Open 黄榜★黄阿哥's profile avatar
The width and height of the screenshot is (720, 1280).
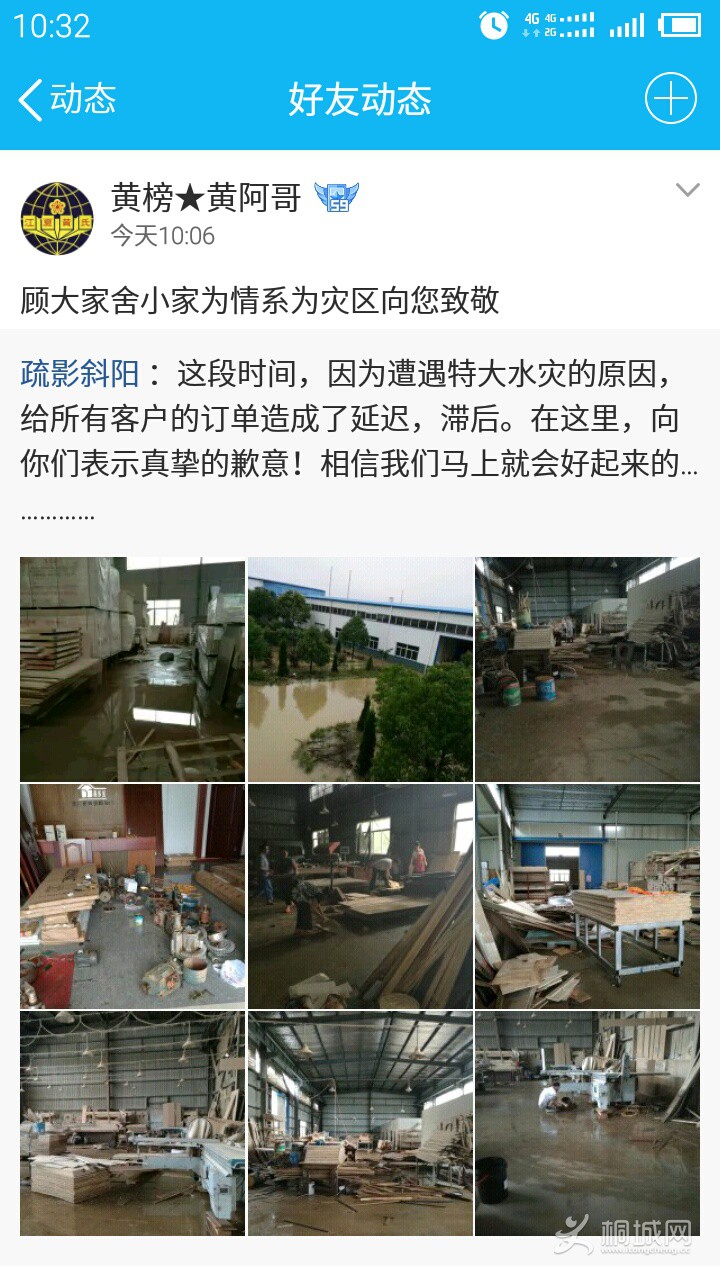point(57,218)
